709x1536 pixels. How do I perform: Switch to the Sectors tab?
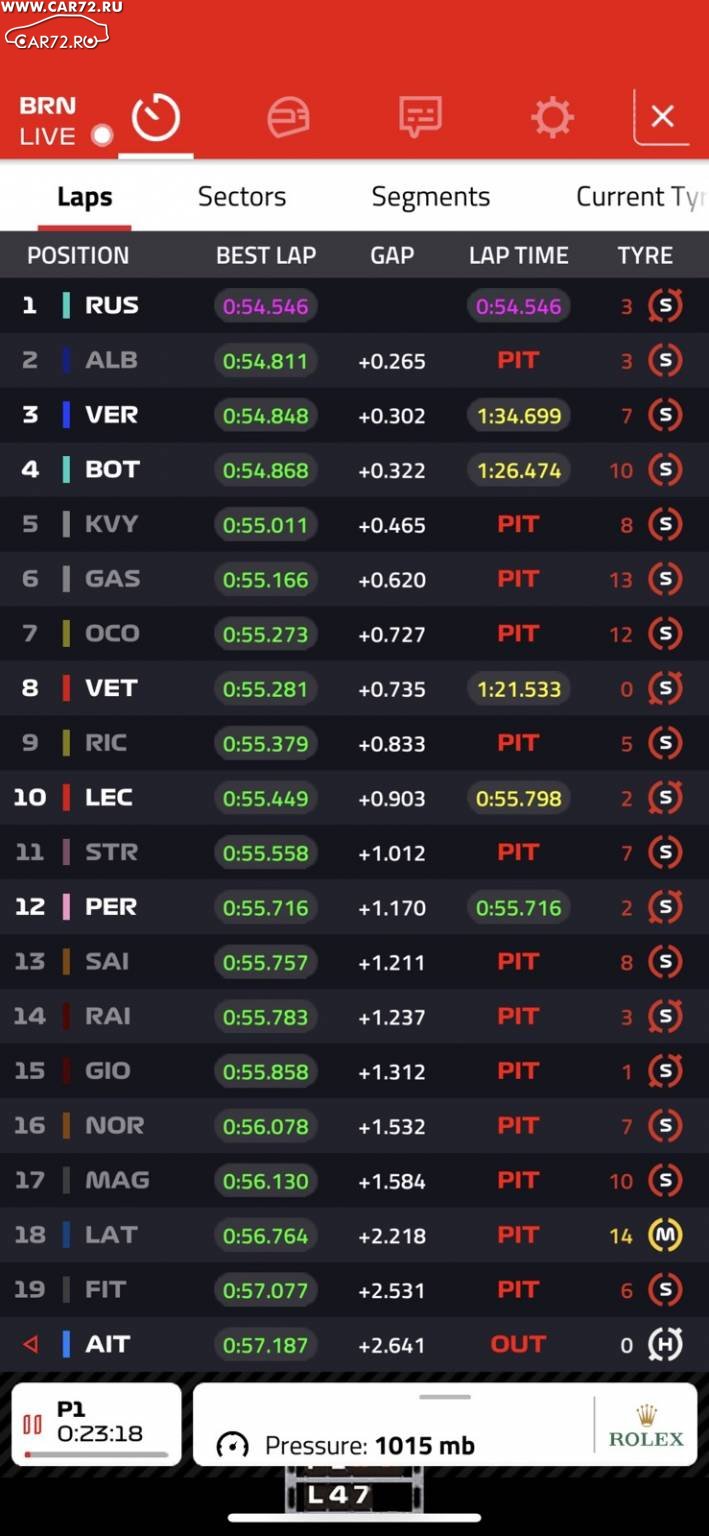tap(242, 197)
